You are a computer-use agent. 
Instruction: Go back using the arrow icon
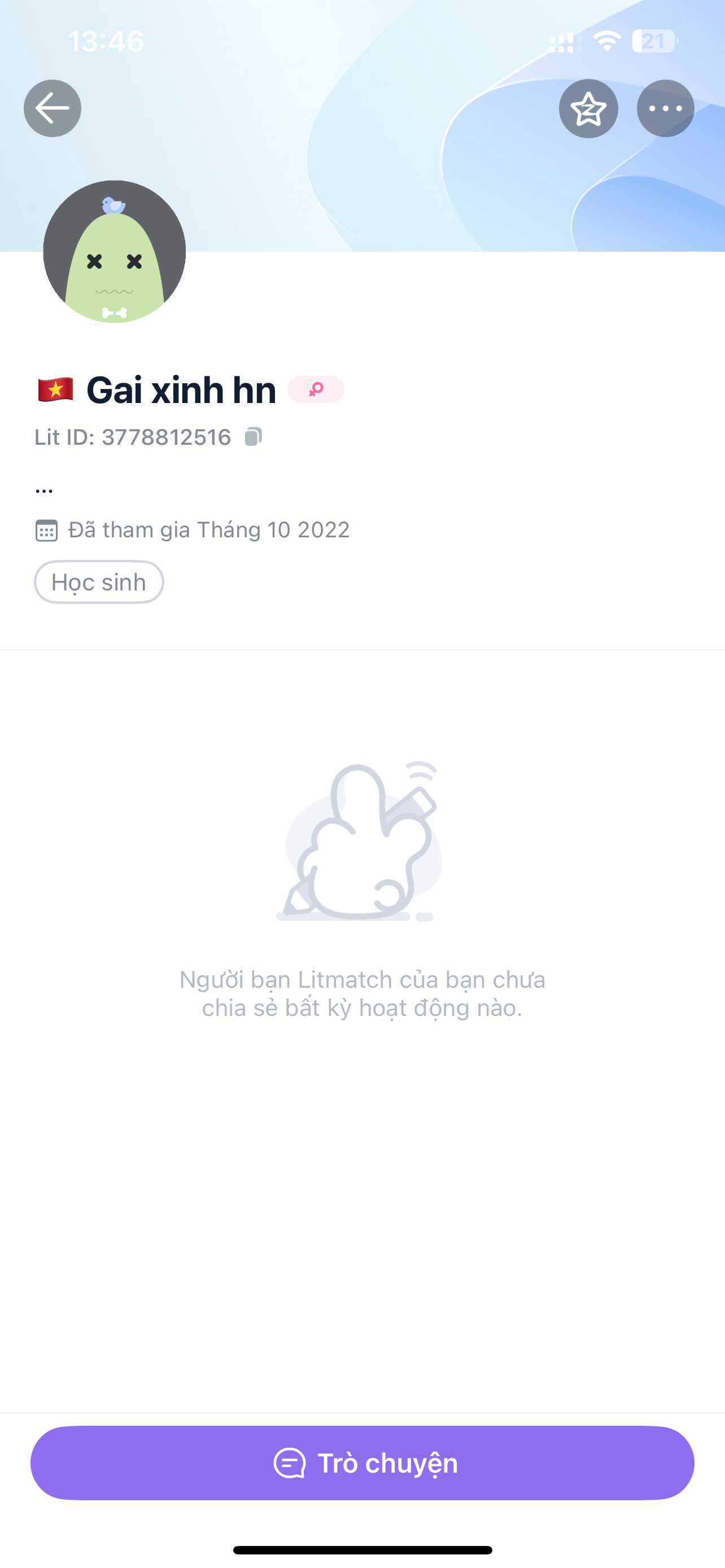pos(53,108)
